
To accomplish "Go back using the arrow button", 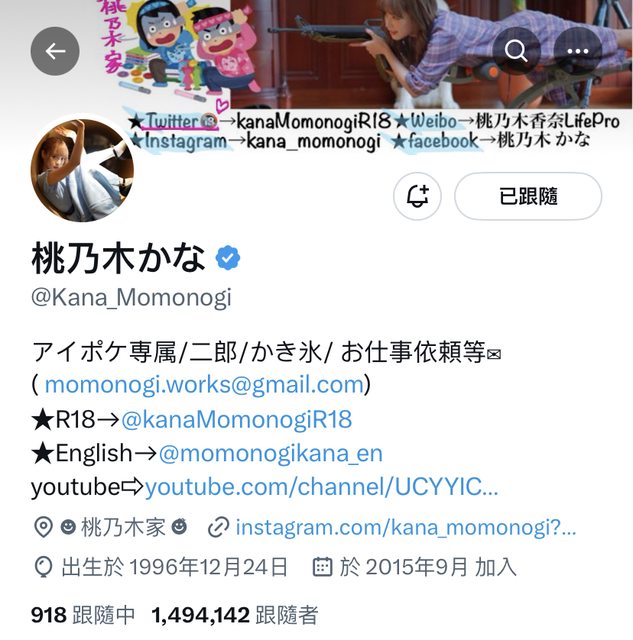I will [55, 51].
